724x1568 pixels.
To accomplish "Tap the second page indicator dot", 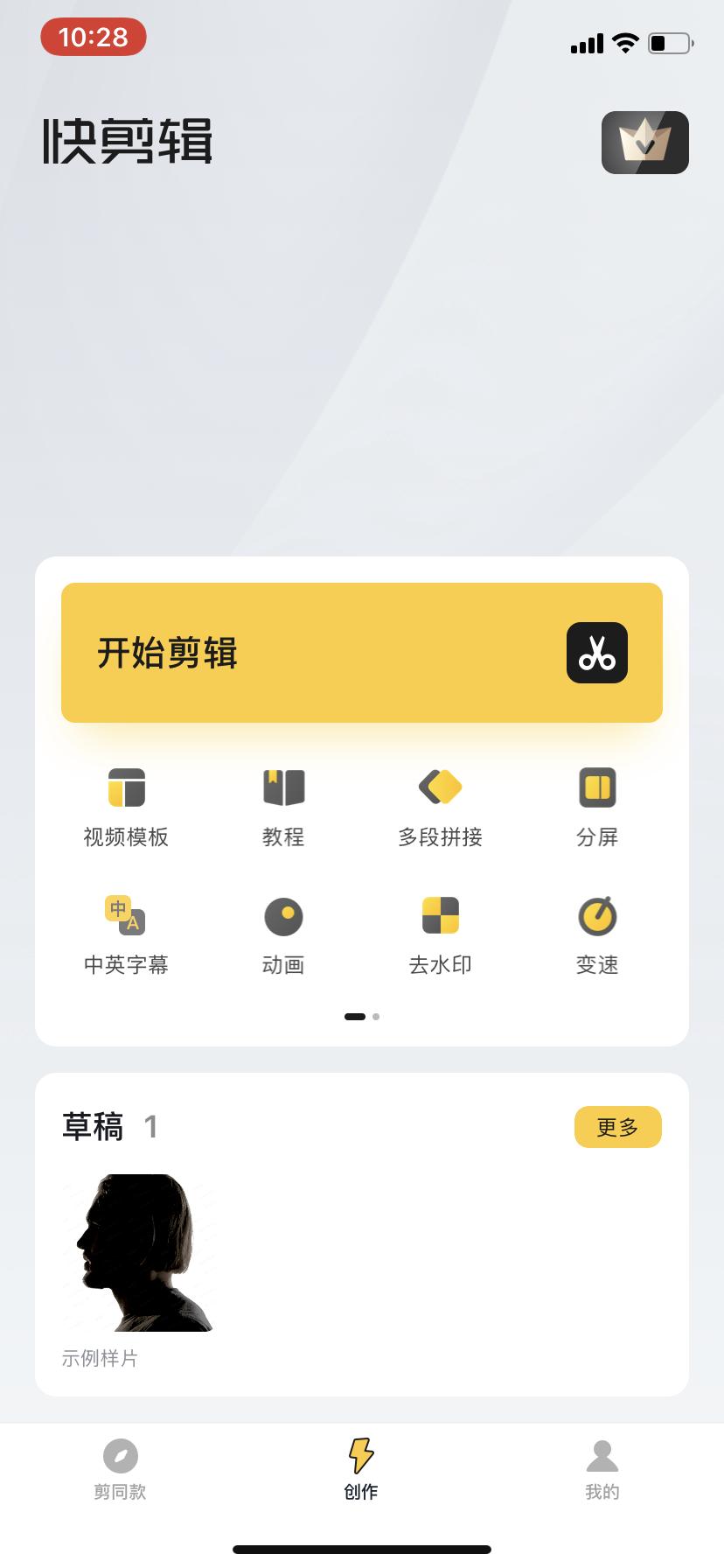I will coord(376,1017).
